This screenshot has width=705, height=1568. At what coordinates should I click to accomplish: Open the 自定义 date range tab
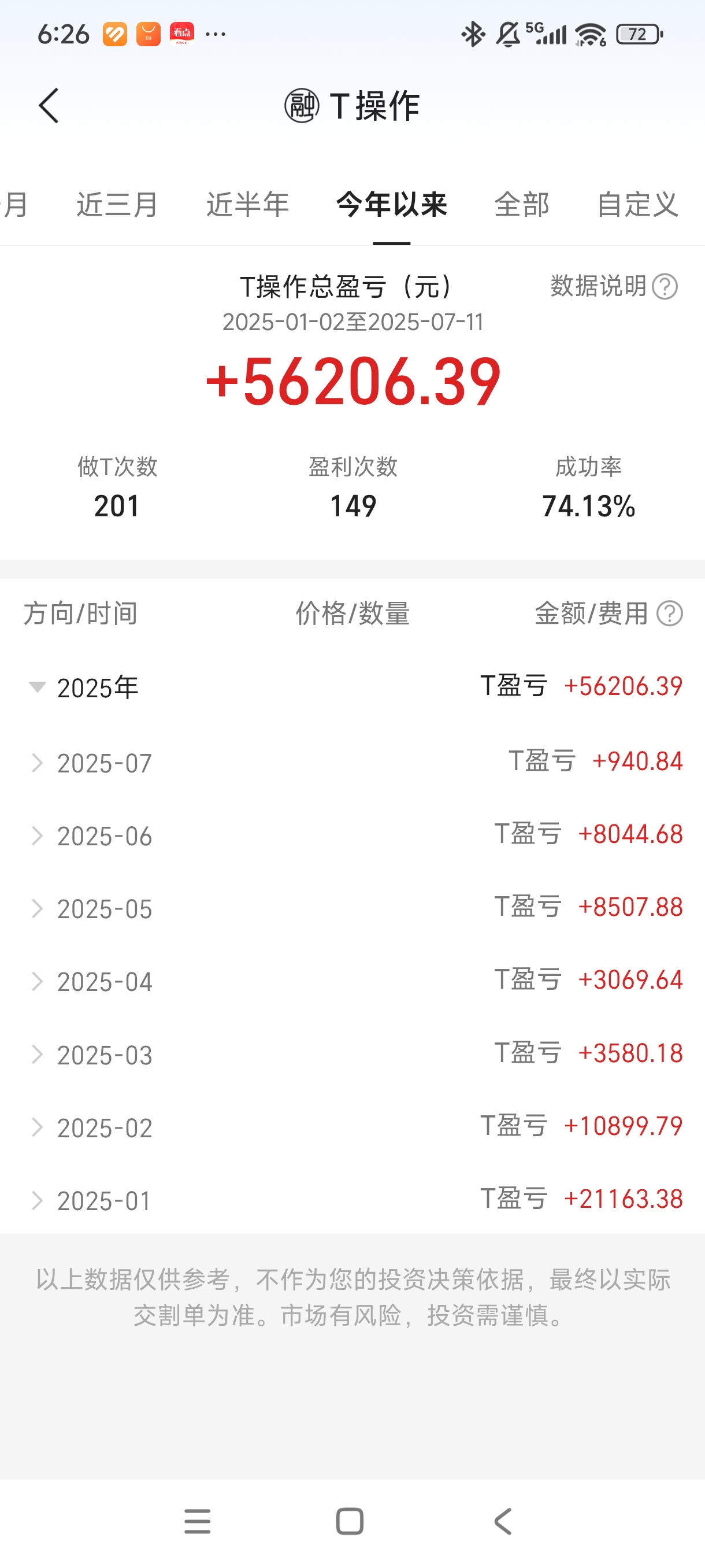click(637, 204)
